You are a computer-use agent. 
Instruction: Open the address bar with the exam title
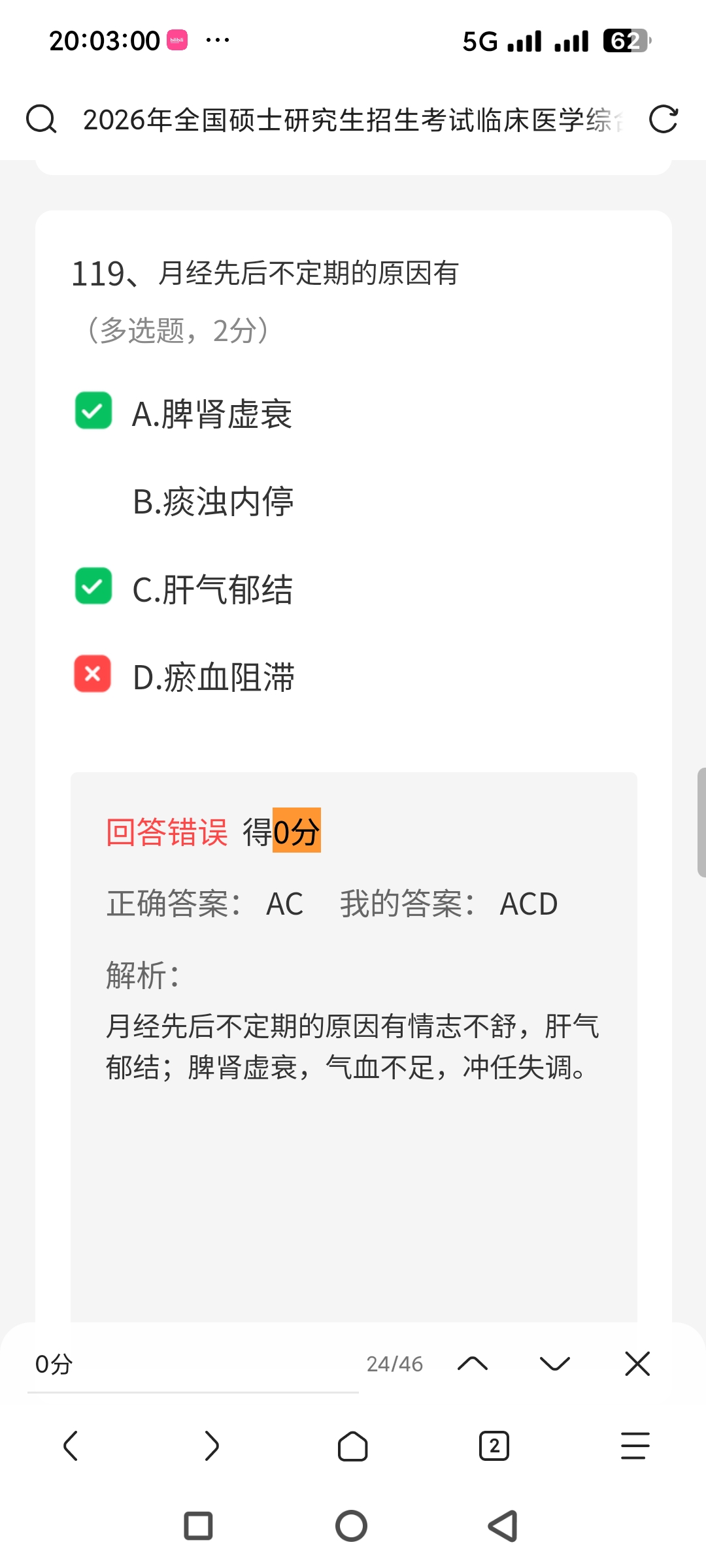[x=353, y=120]
